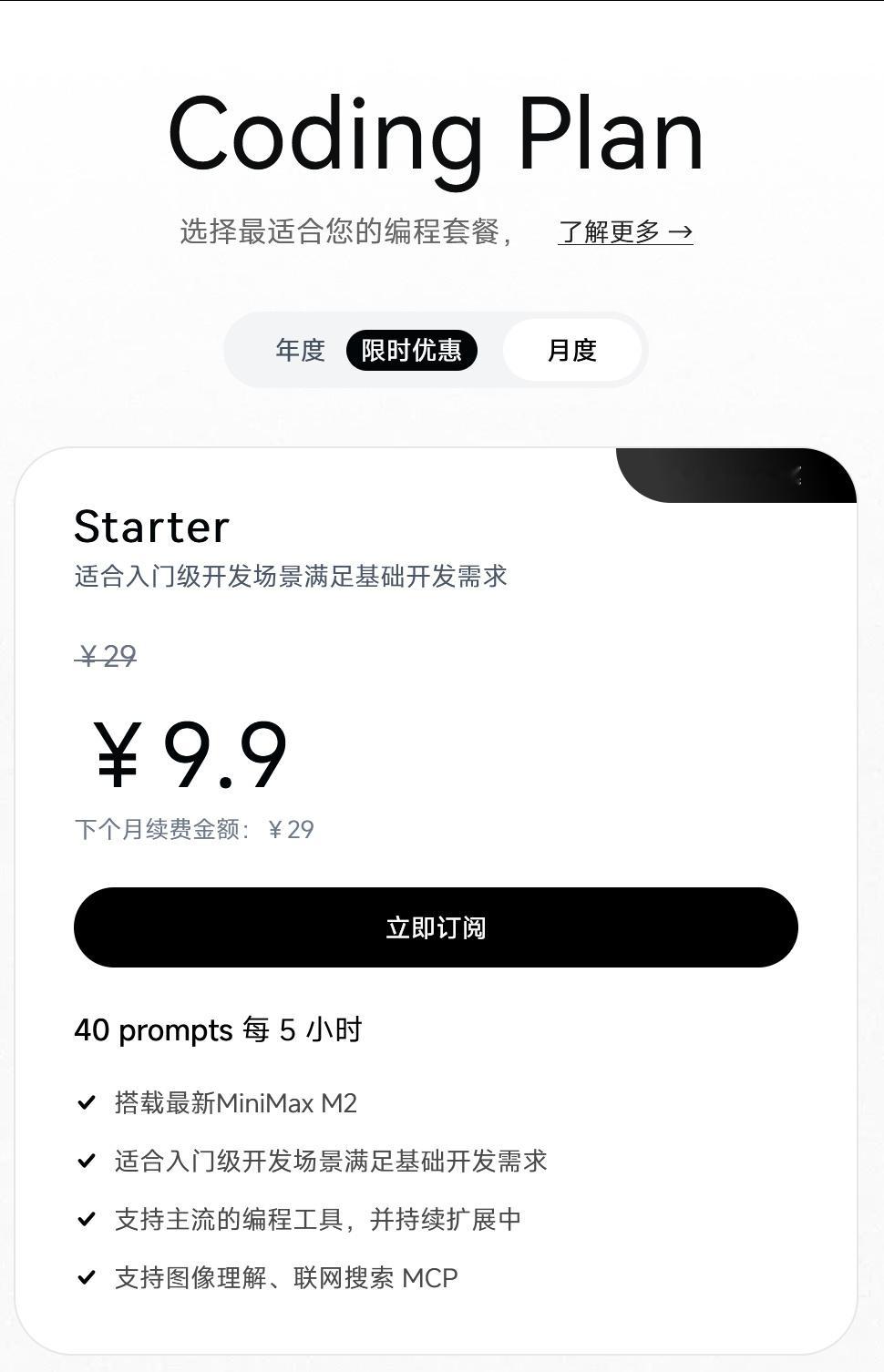Click the billing period toggle pill
Viewport: 884px width, 1372px height.
pos(436,350)
